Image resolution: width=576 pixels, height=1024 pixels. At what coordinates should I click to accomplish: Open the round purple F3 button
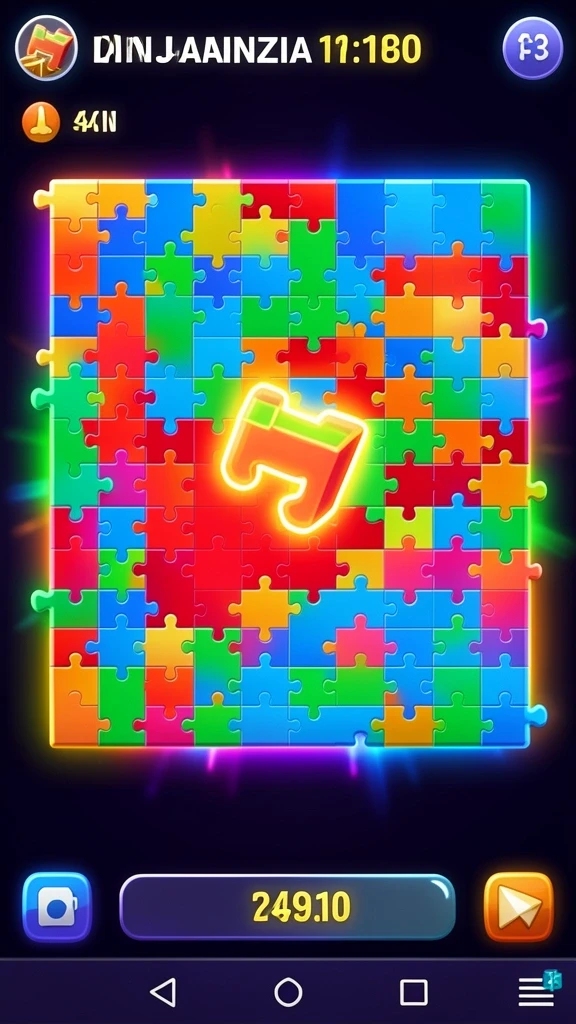click(532, 48)
